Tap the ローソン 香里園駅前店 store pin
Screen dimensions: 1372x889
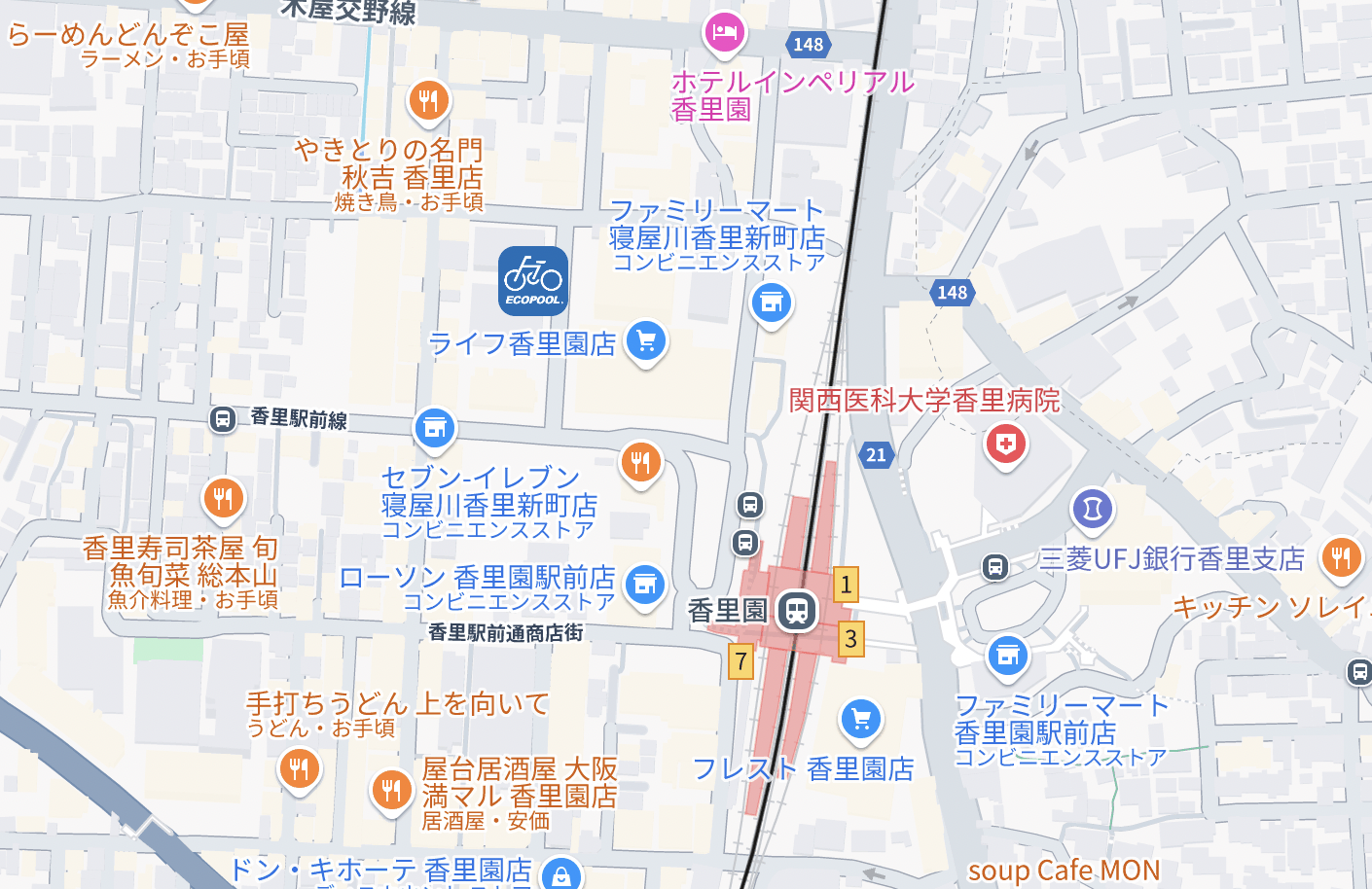point(644,585)
